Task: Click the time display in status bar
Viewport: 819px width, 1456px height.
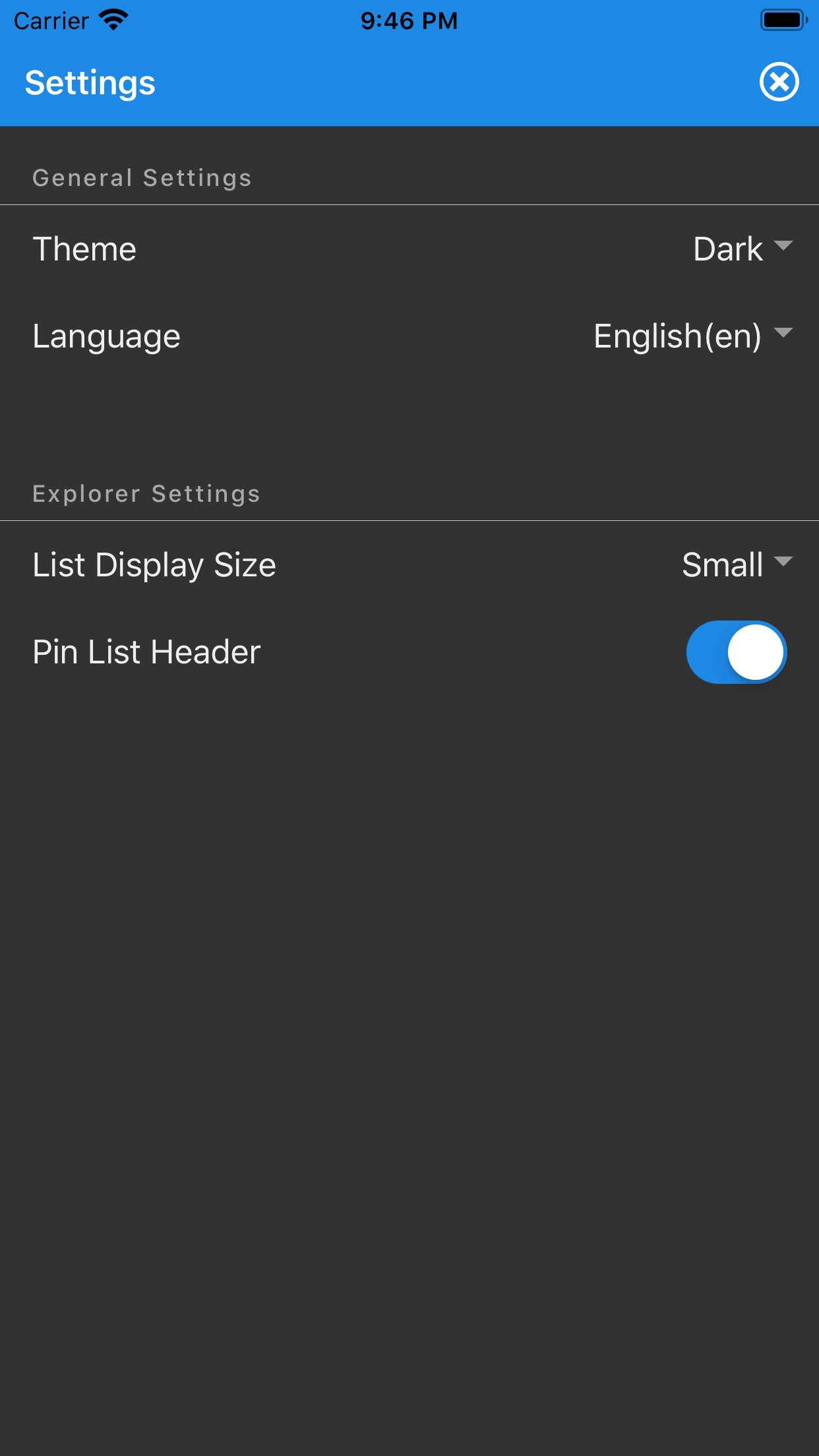Action: [x=409, y=20]
